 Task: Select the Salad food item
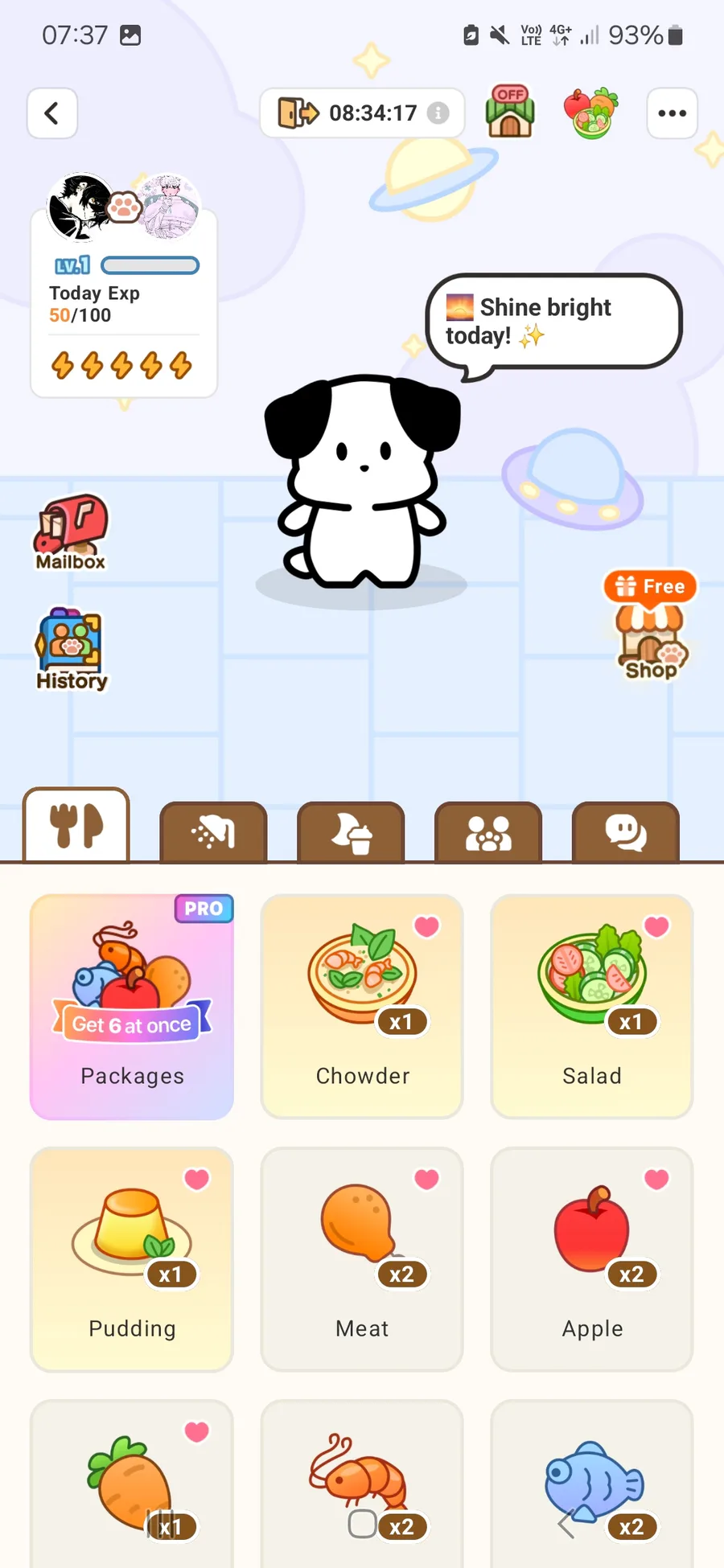tap(592, 1006)
